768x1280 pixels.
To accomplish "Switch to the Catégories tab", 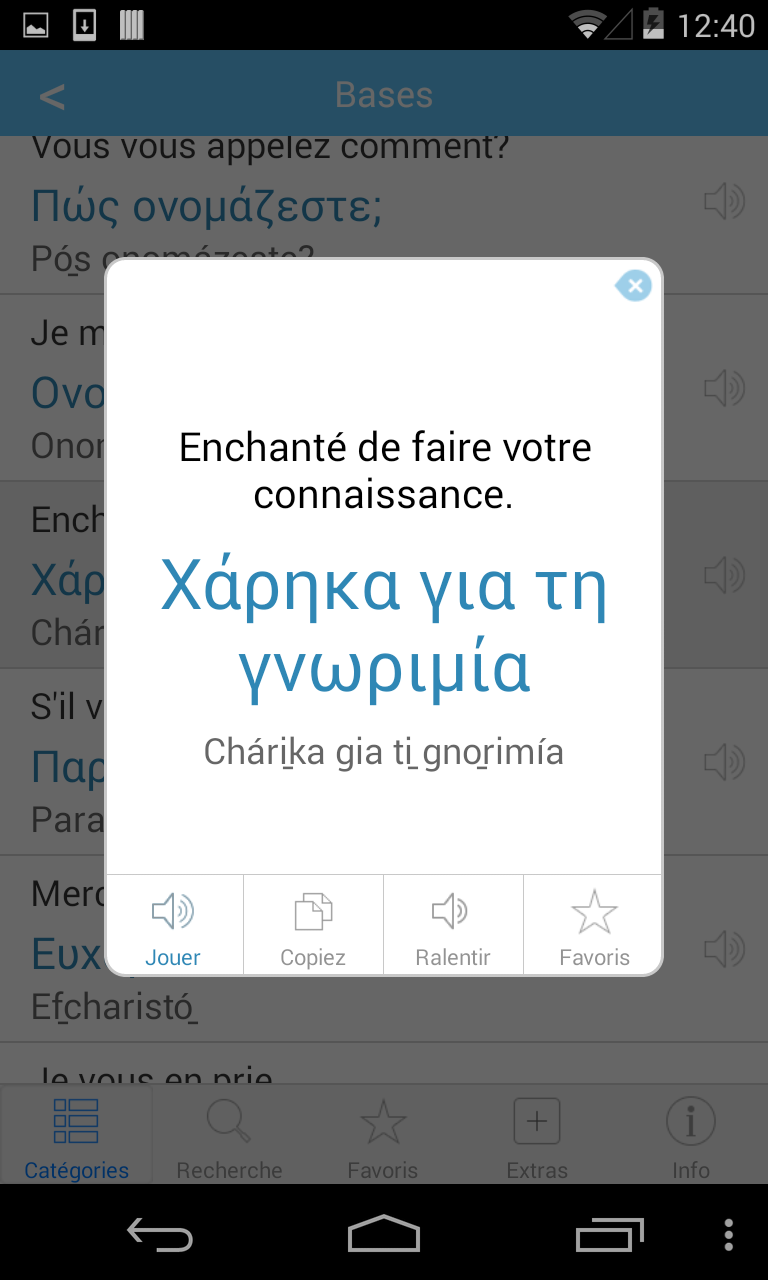I will pos(76,1138).
